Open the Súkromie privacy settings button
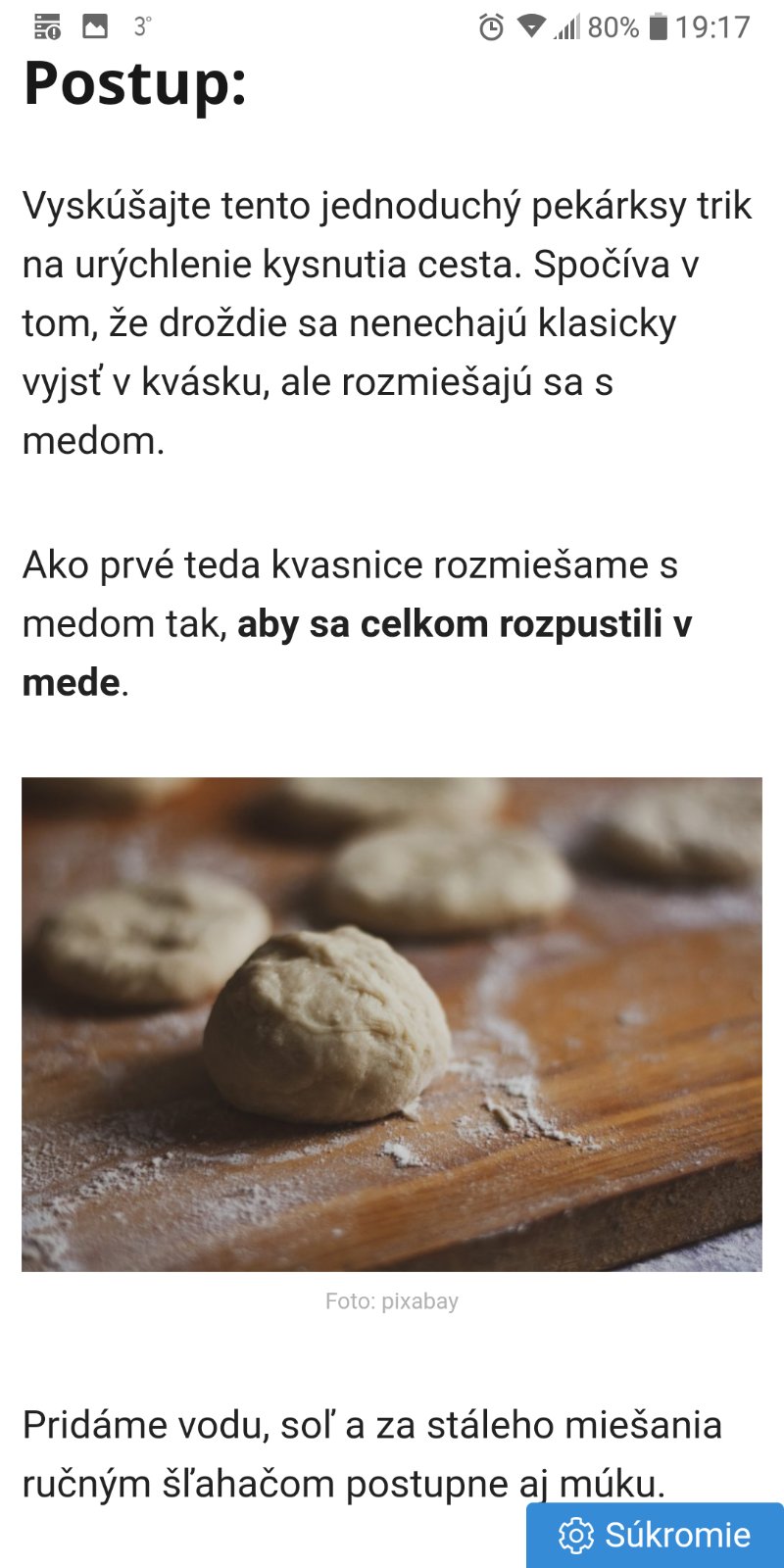 point(655,1535)
